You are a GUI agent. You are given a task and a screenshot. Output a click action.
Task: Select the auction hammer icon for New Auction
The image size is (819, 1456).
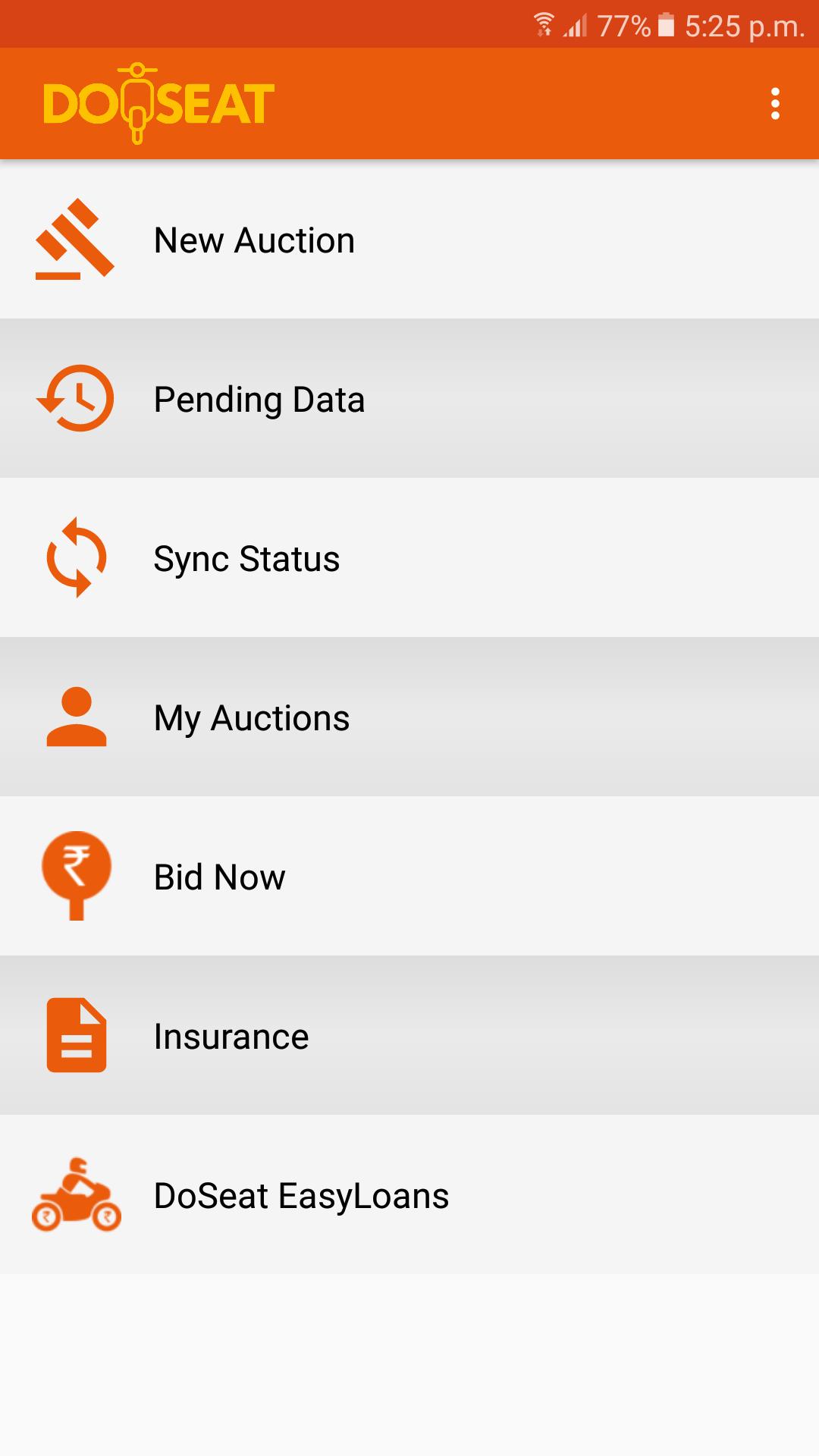[74, 239]
